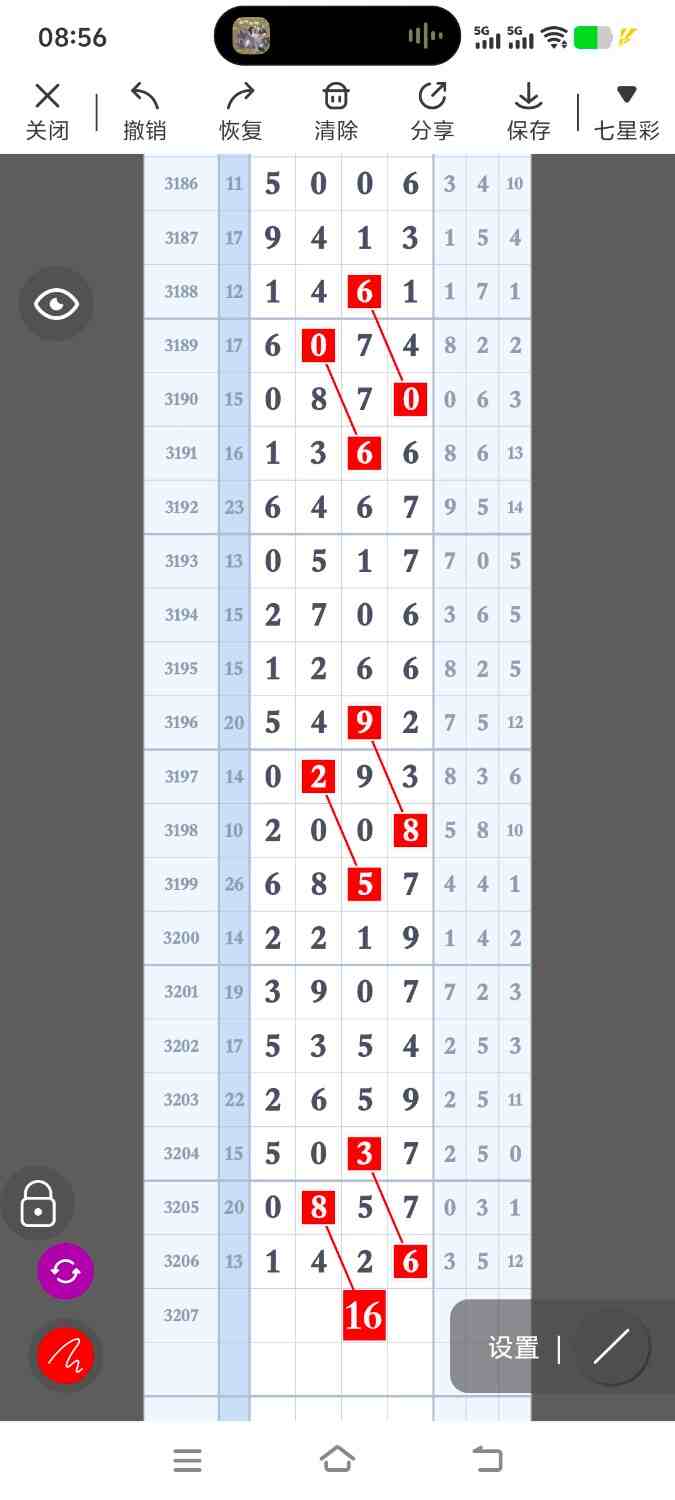Select the straight line tool
This screenshot has width=675, height=1500.
click(611, 1348)
